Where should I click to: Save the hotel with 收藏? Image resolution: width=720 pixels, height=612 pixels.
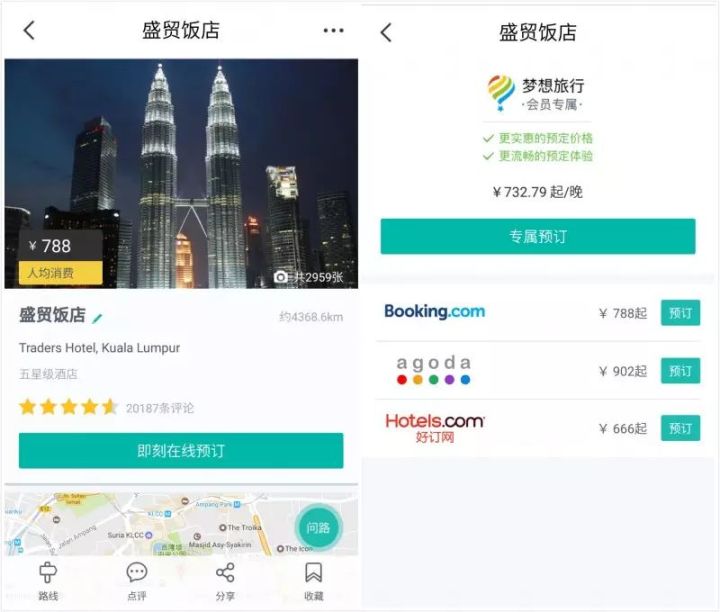[313, 581]
